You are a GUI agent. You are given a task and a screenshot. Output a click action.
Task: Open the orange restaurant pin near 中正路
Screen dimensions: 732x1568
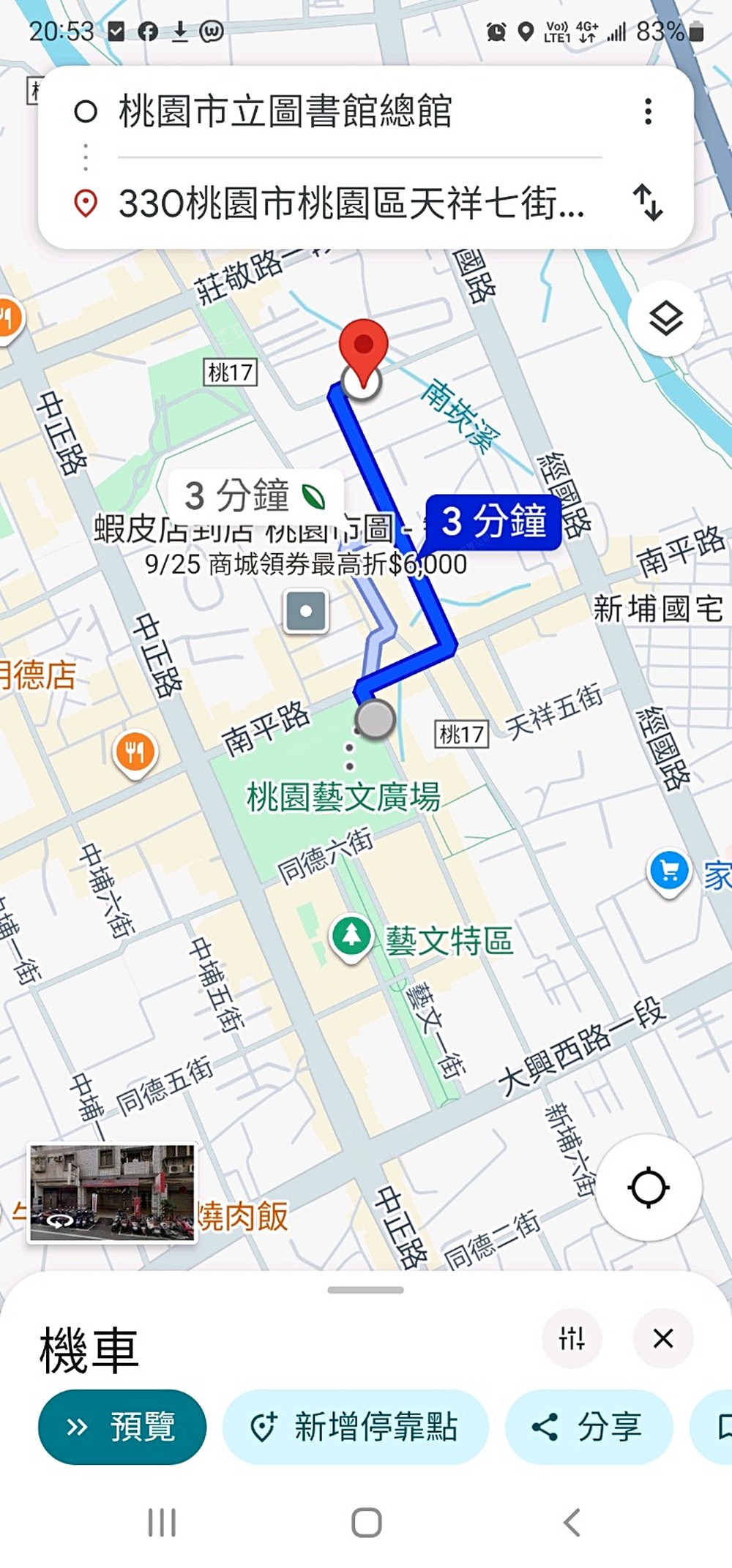point(135,753)
